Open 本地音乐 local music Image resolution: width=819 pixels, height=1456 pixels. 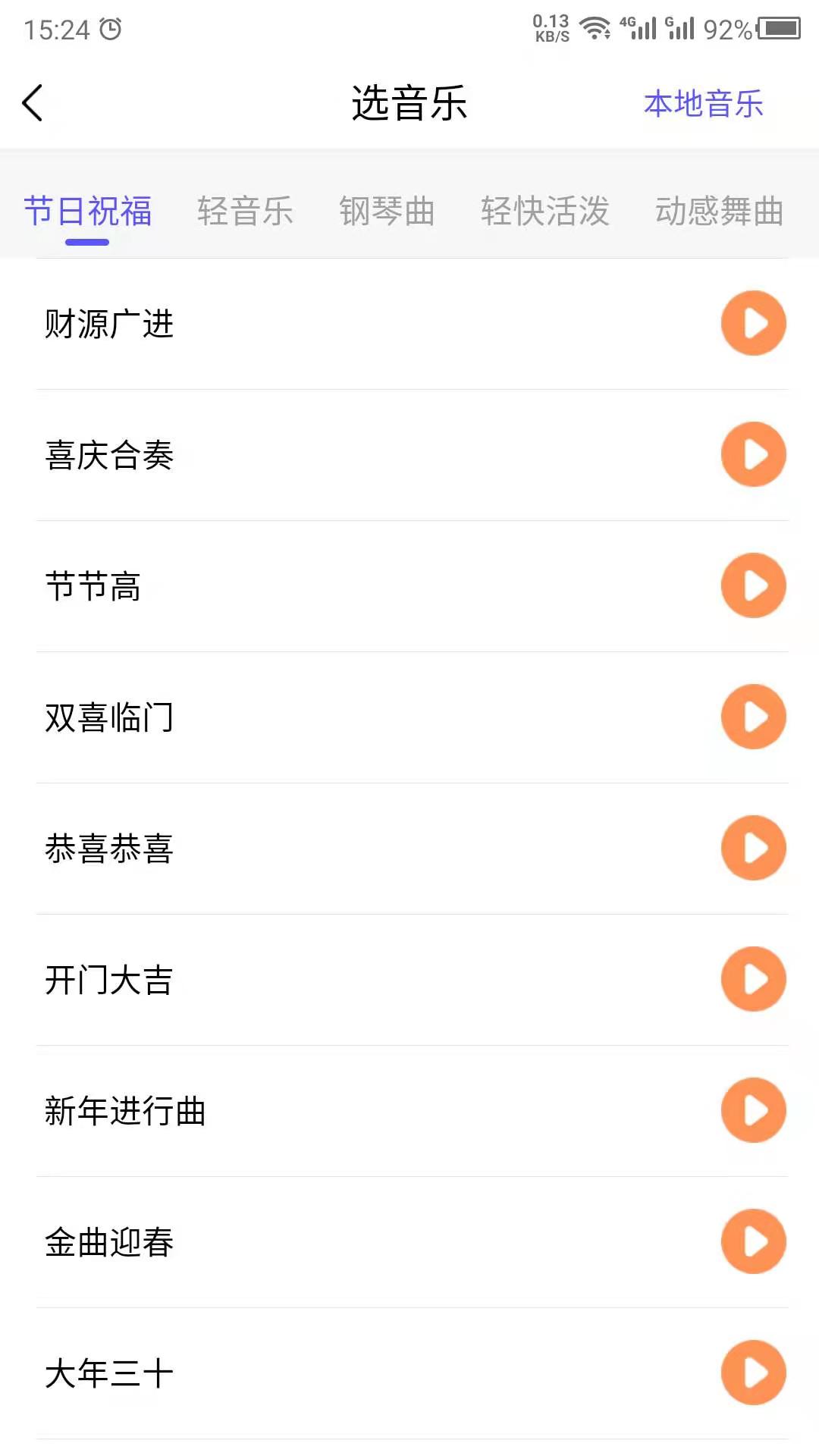click(x=703, y=104)
